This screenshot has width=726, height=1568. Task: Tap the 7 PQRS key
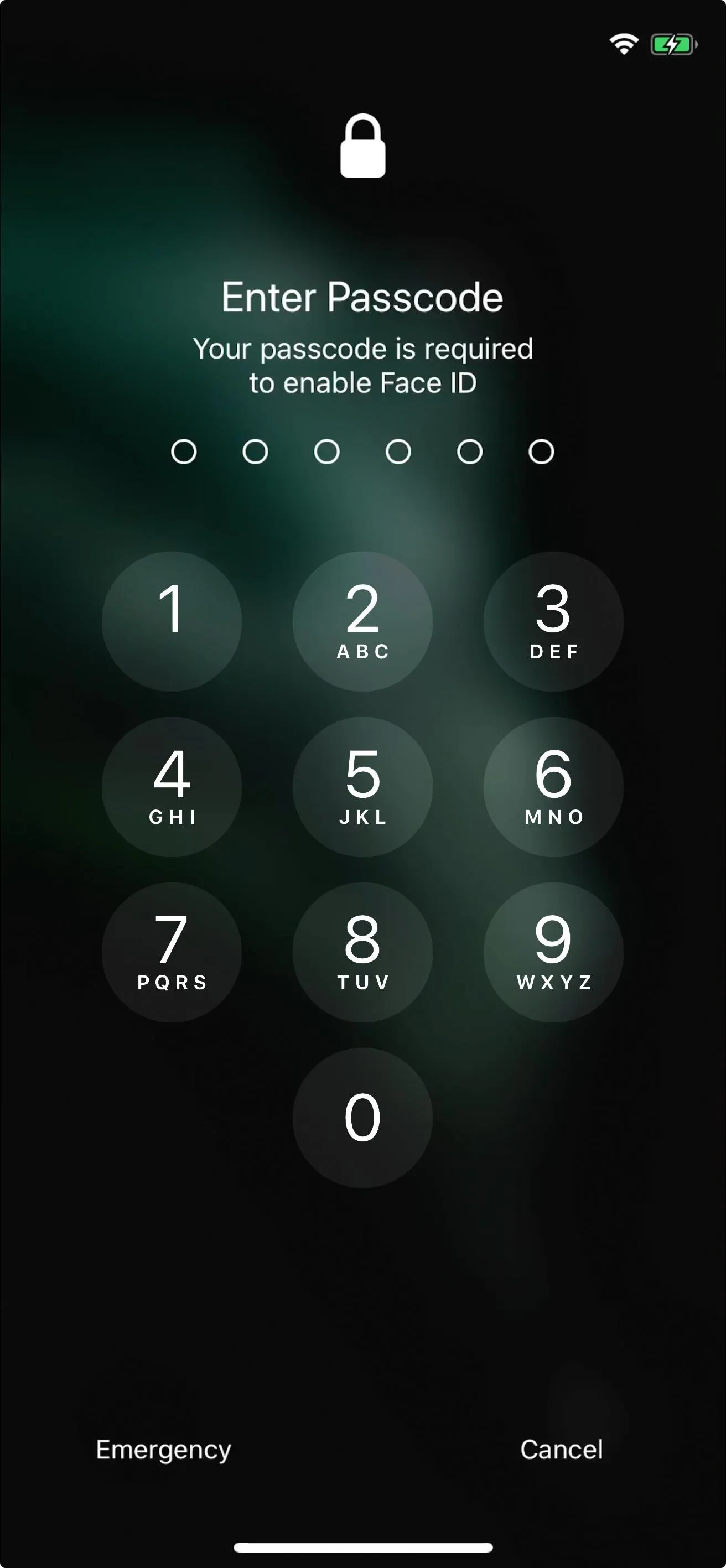[x=172, y=953]
